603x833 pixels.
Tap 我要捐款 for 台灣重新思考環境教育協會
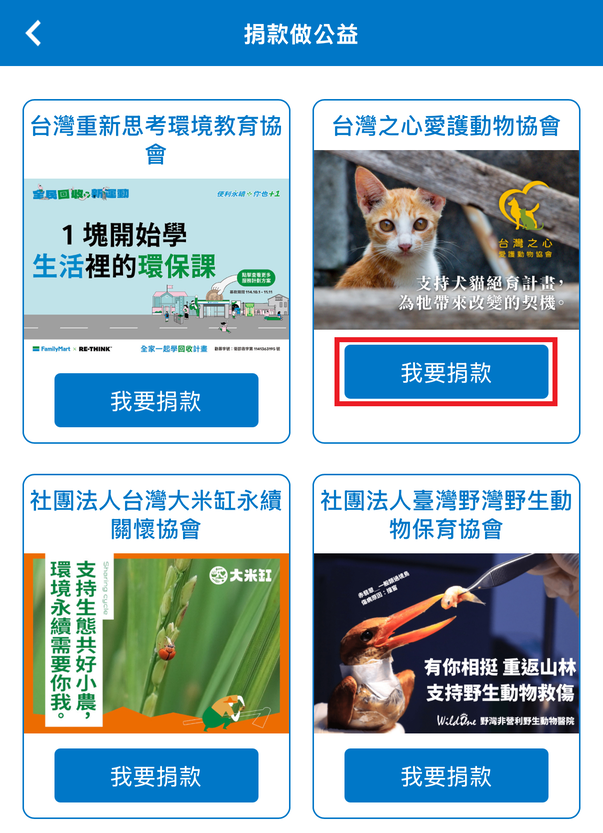[156, 401]
